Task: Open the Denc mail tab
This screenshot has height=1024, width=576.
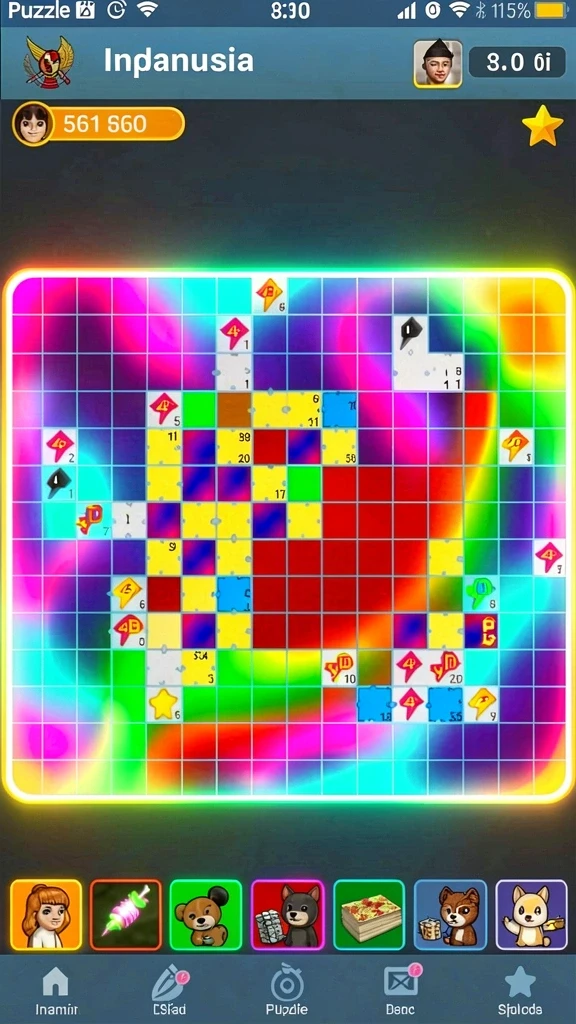Action: [x=400, y=990]
